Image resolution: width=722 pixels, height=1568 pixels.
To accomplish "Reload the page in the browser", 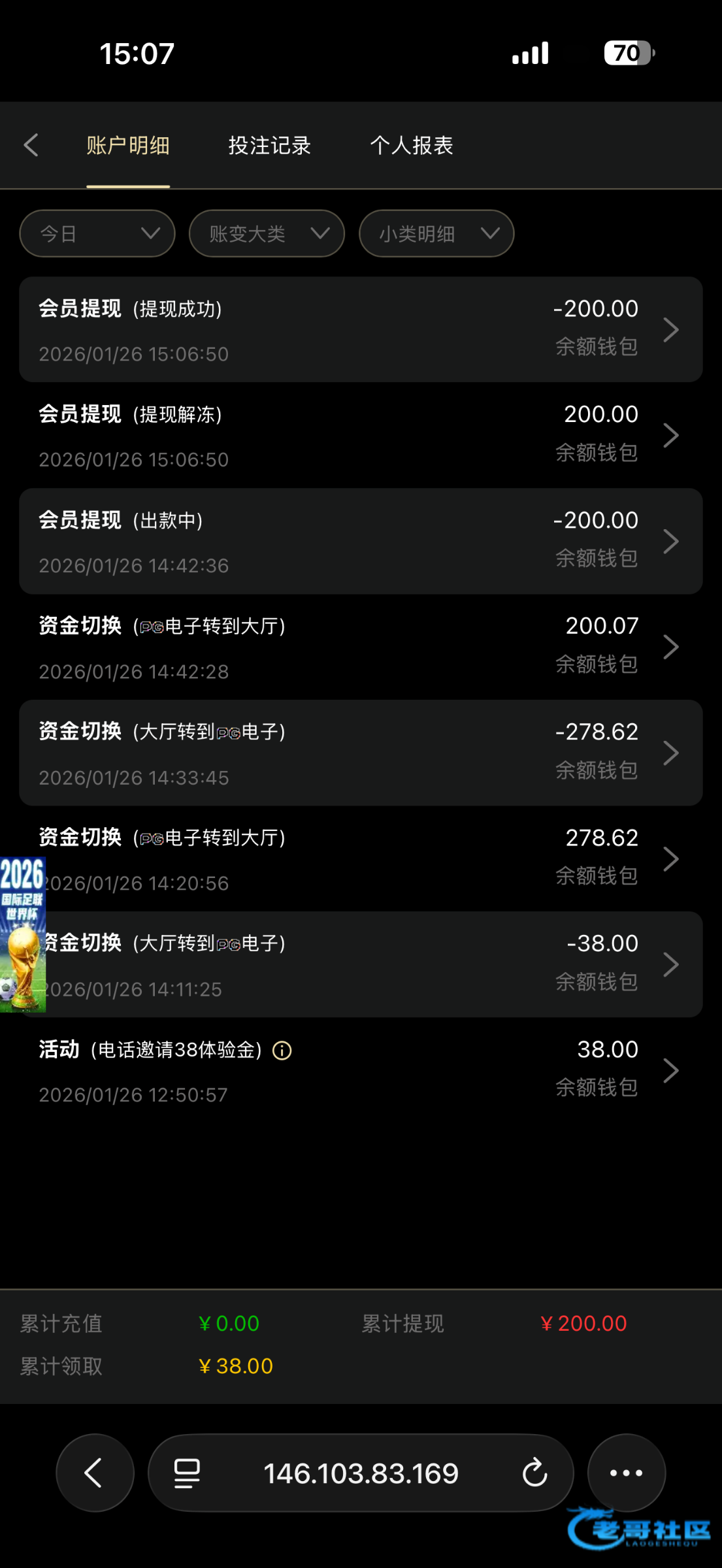I will pyautogui.click(x=534, y=1473).
